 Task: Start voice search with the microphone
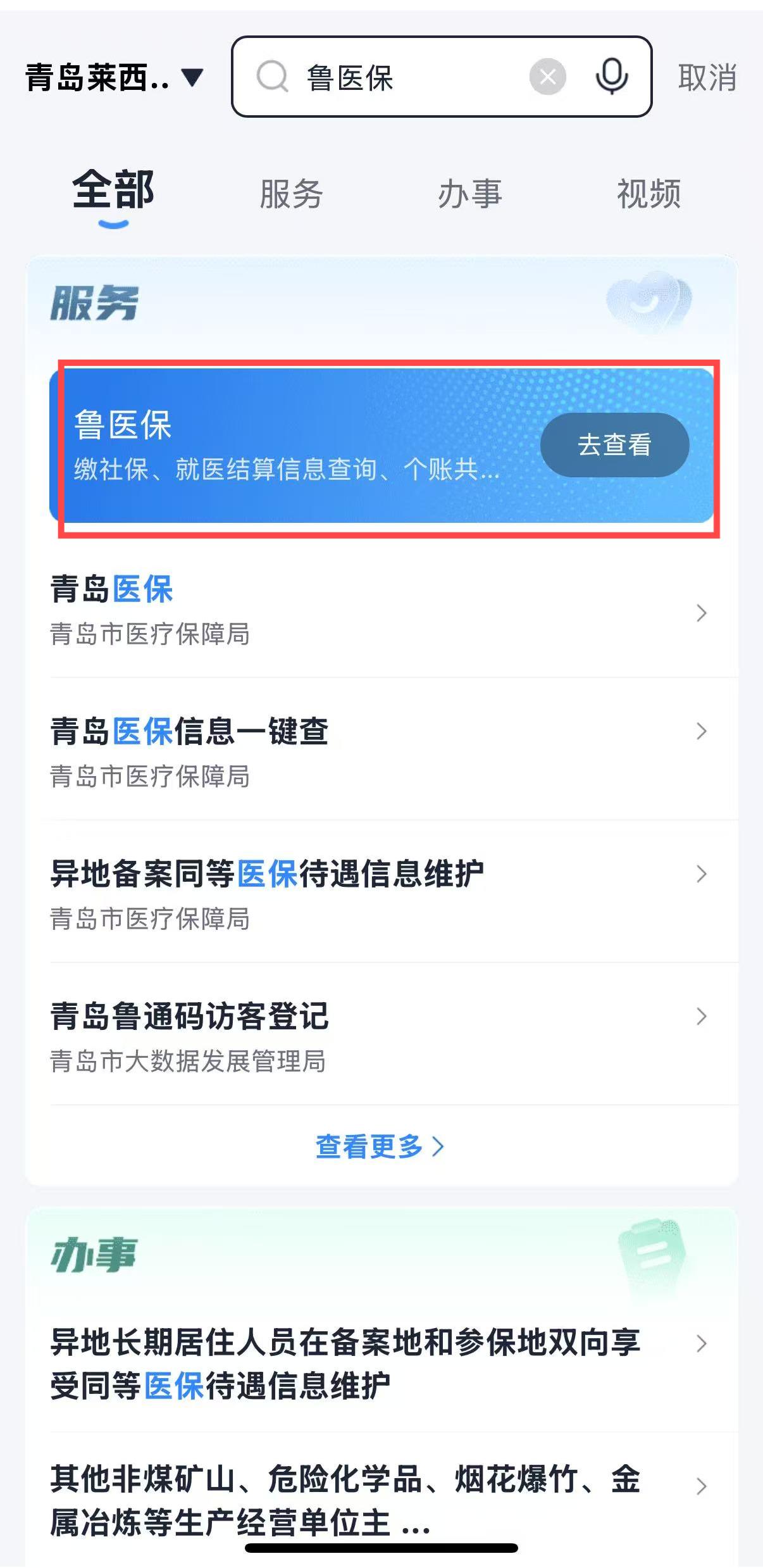click(611, 77)
